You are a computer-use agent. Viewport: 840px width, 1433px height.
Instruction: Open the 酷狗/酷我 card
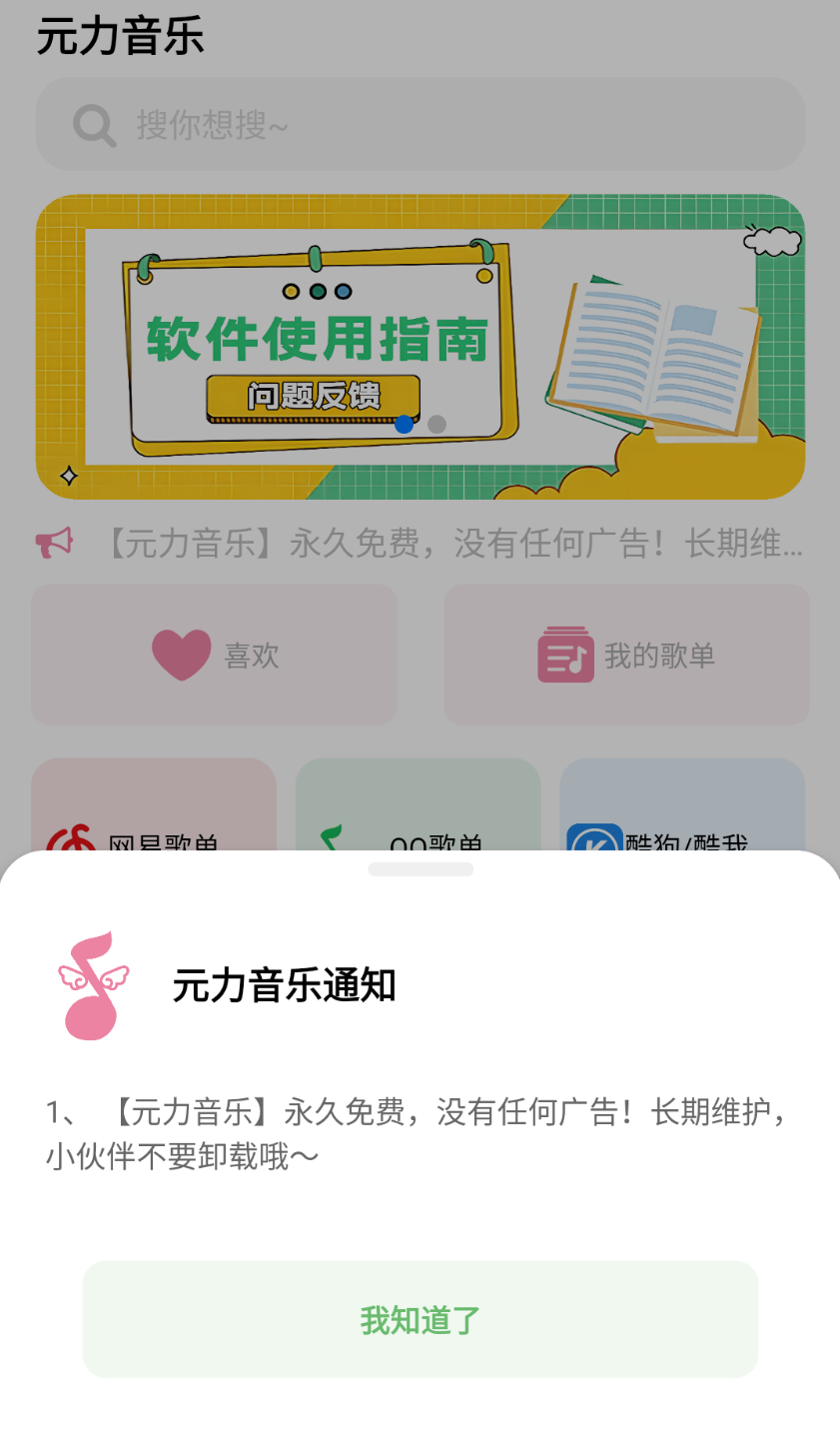pos(682,805)
